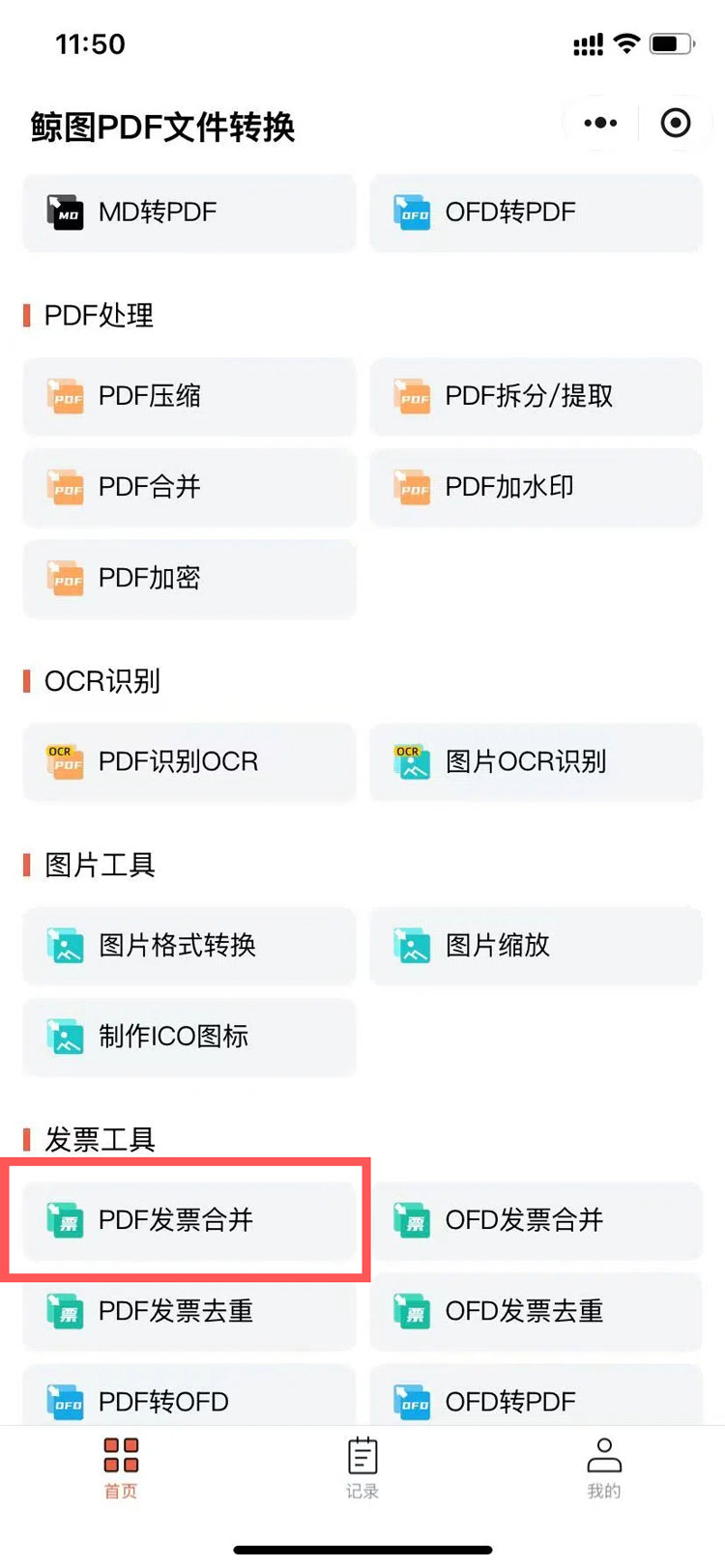Open PDF加水印 tool
Image resolution: width=725 pixels, height=1568 pixels.
536,487
